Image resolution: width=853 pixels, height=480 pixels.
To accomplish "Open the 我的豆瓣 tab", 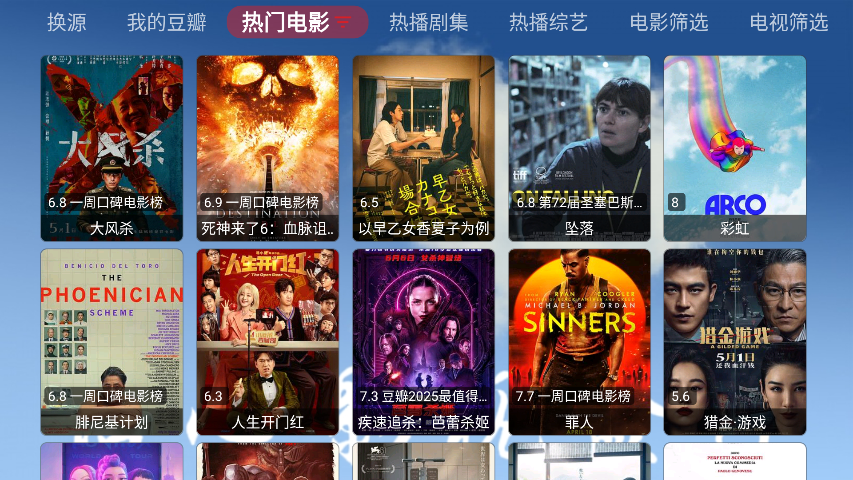I will tap(167, 22).
